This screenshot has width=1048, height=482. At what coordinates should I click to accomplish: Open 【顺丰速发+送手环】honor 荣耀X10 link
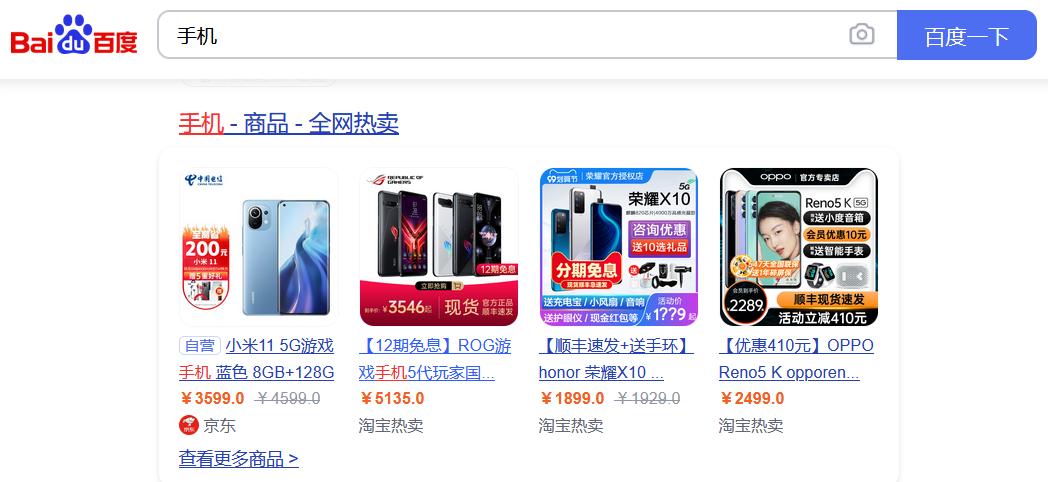click(x=615, y=346)
